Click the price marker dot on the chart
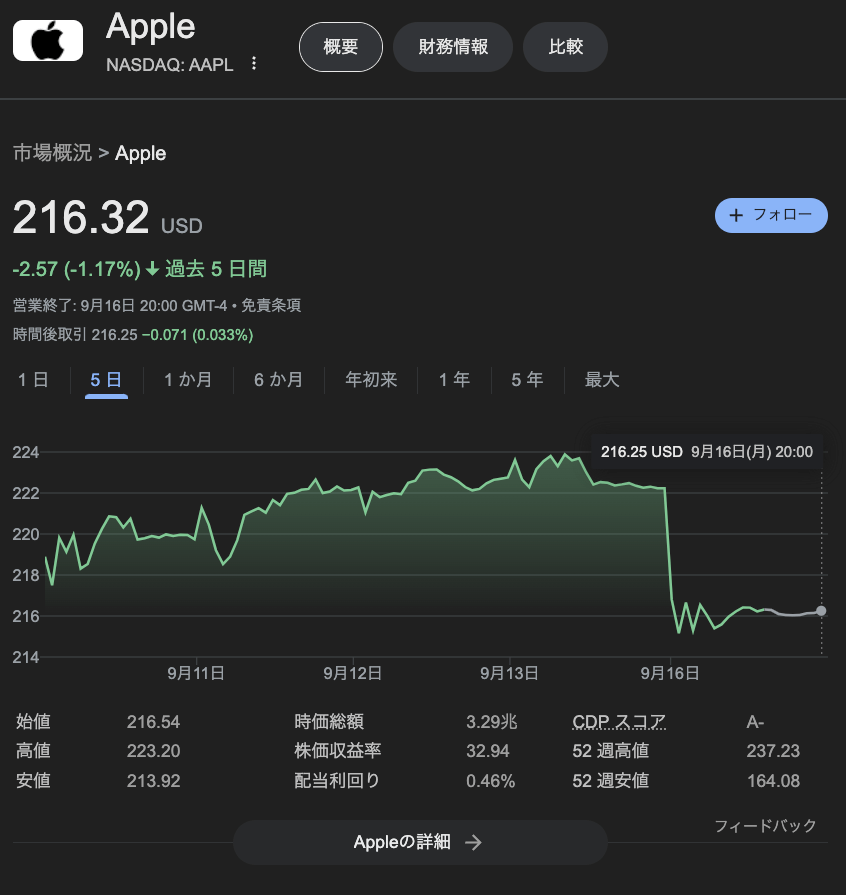The width and height of the screenshot is (846, 895). click(x=821, y=611)
